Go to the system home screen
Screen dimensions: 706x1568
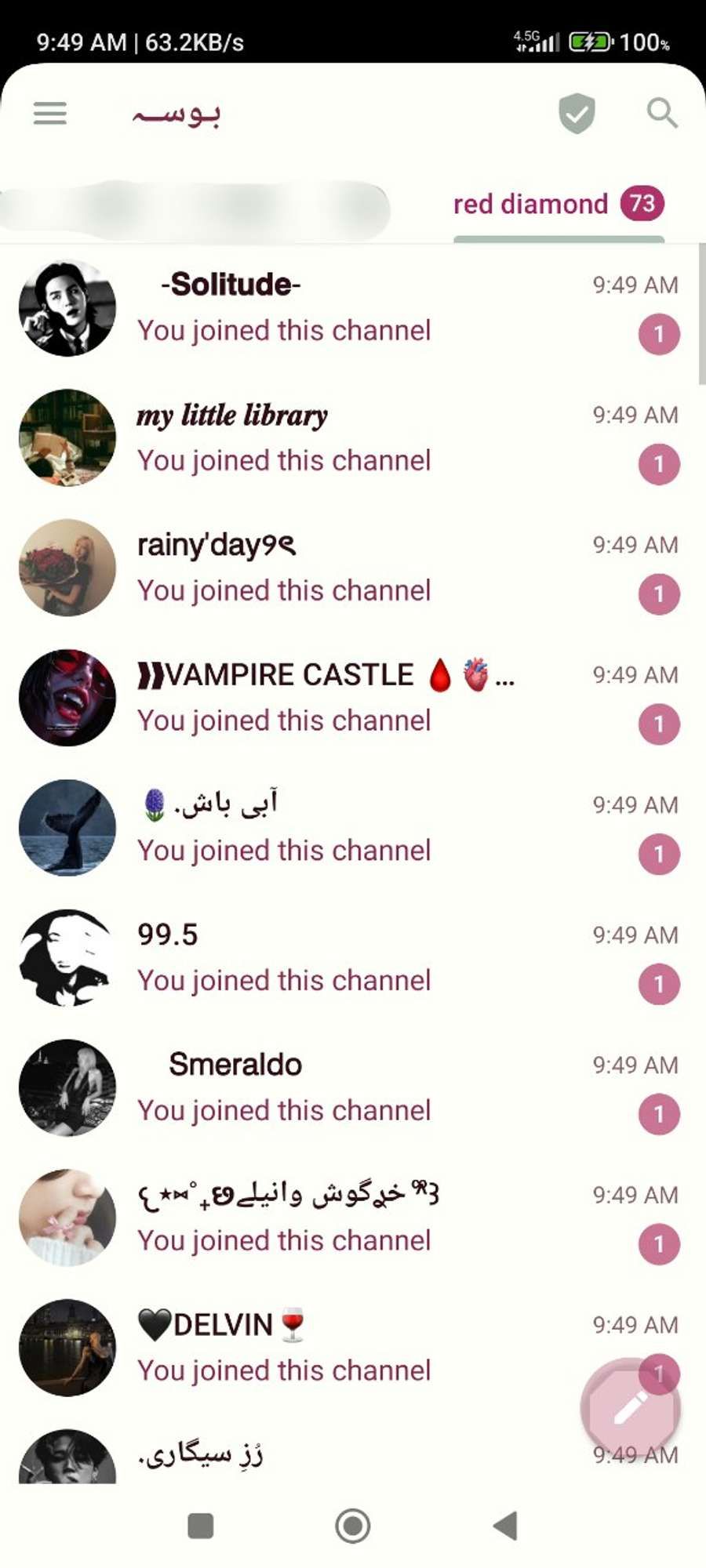point(353,1526)
